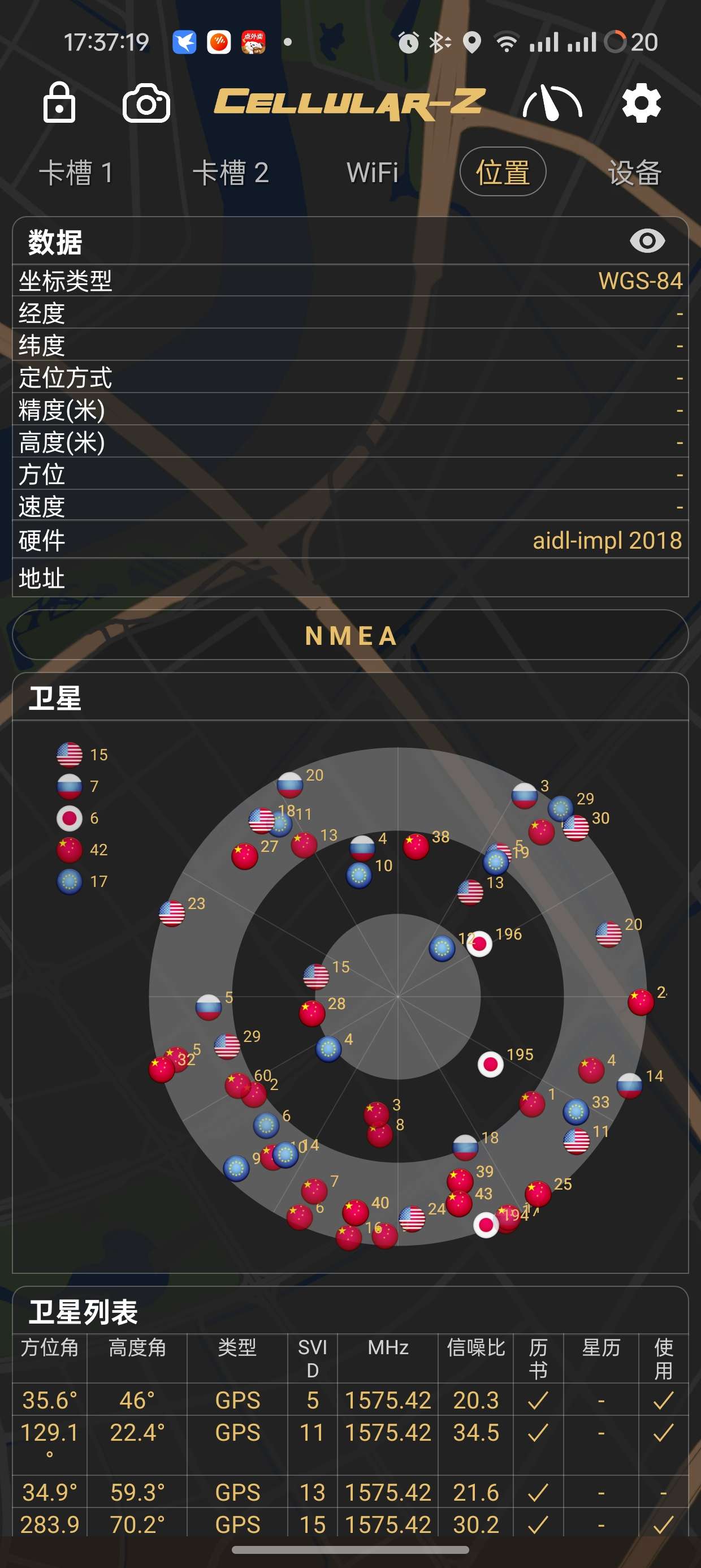Viewport: 701px width, 1568px height.
Task: Open the NMEA button
Action: [350, 635]
